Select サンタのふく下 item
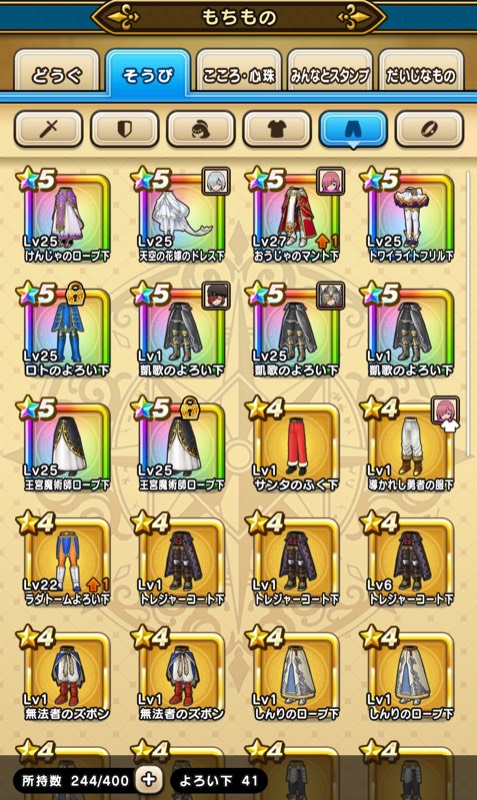Viewport: 477px width, 800px height. (x=295, y=445)
